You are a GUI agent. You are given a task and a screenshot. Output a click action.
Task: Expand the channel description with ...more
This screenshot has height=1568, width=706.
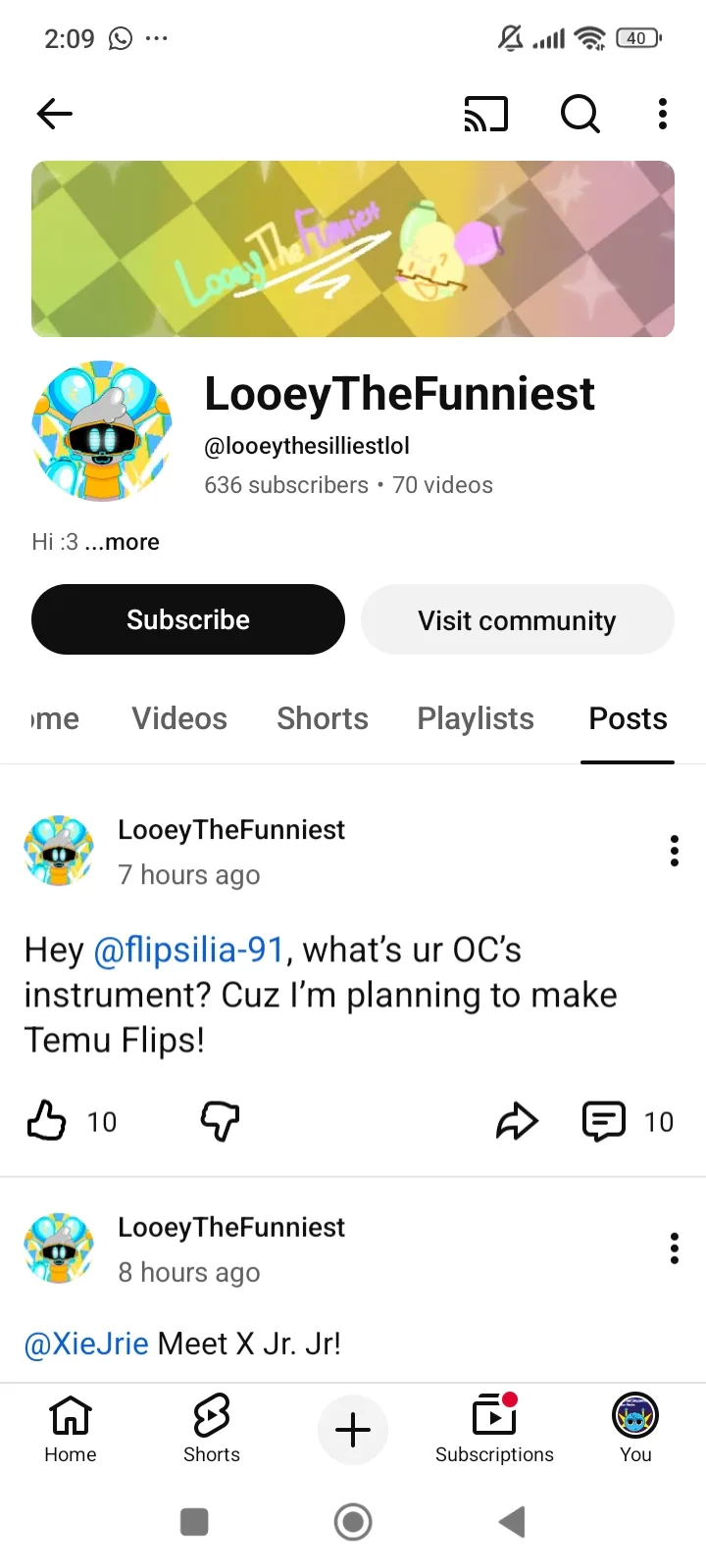pyautogui.click(x=122, y=542)
